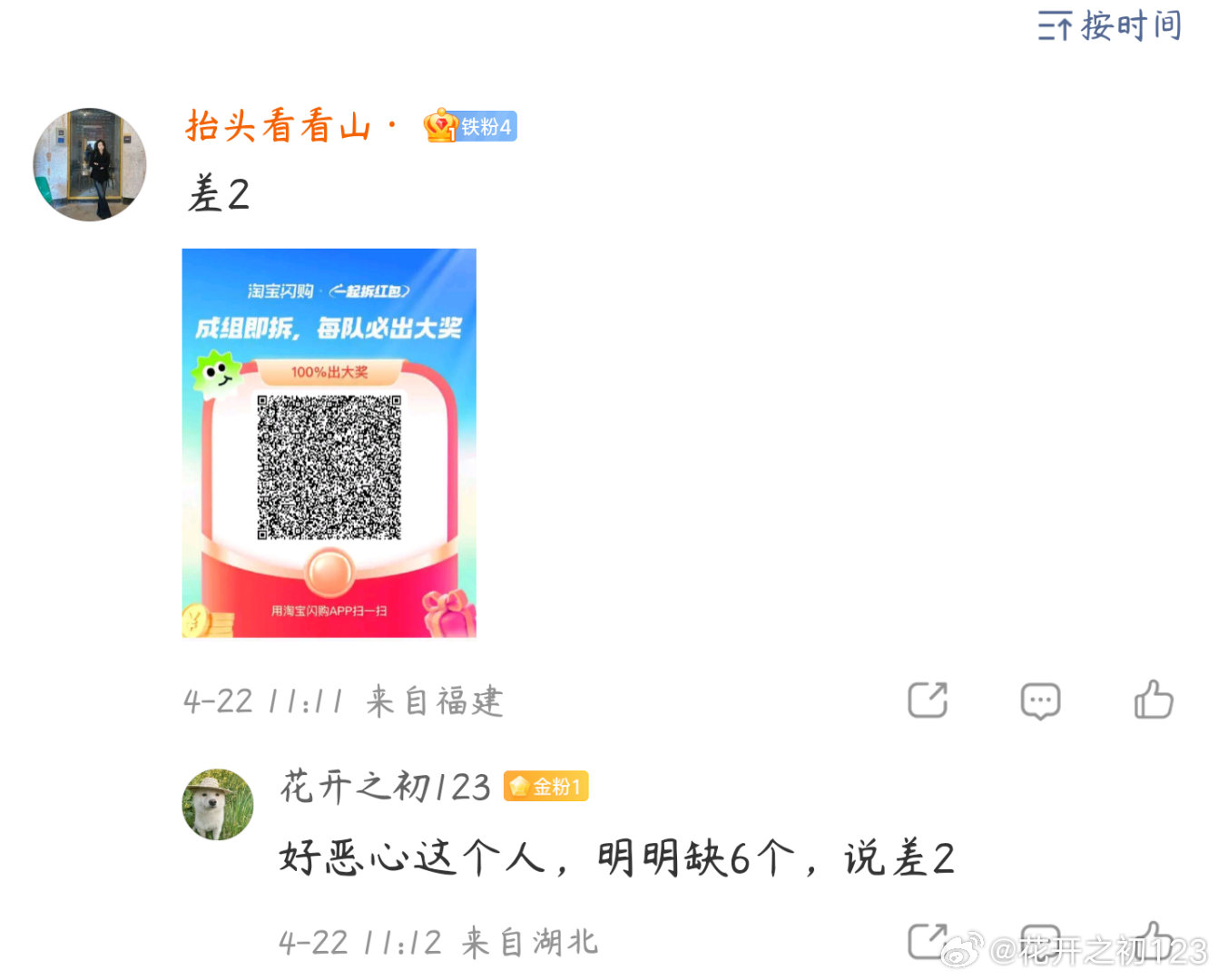This screenshot has height=980, width=1218.
Task: Open username 抬头看看山
Action: pos(279,126)
